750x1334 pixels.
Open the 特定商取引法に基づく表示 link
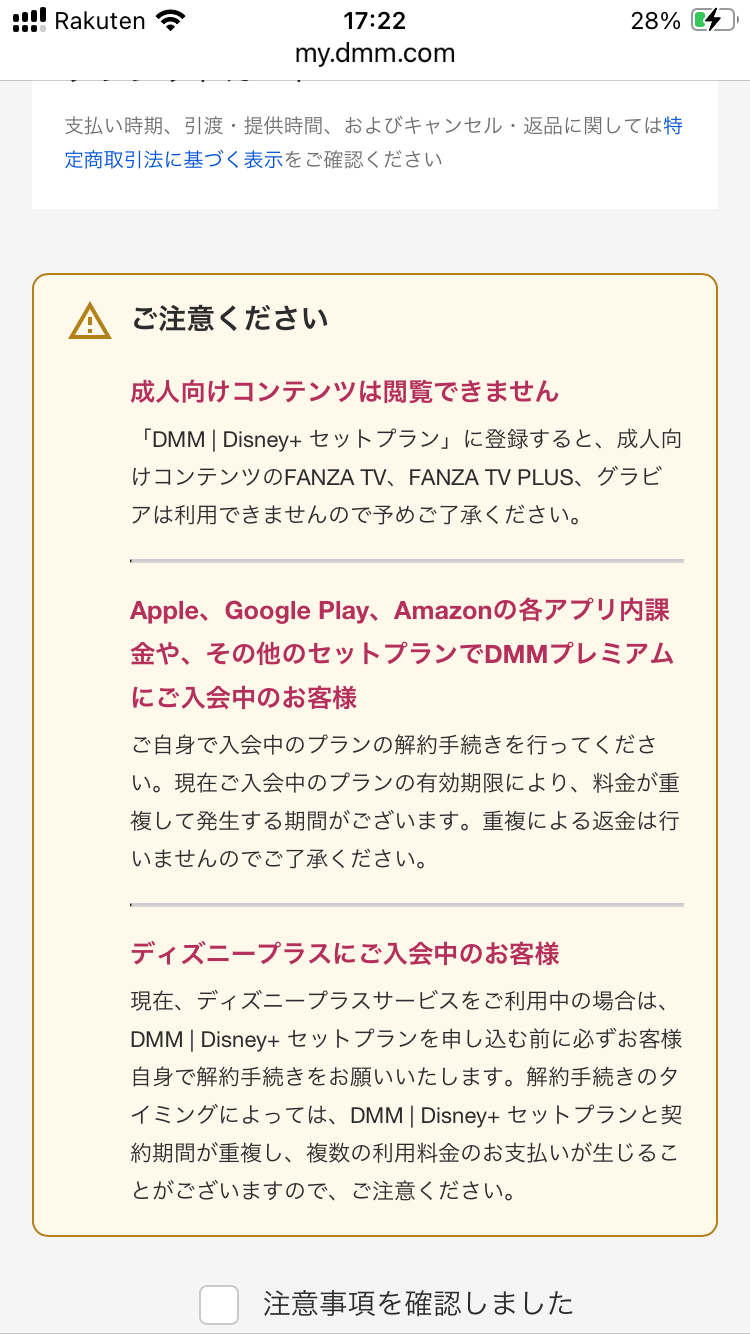pos(174,159)
